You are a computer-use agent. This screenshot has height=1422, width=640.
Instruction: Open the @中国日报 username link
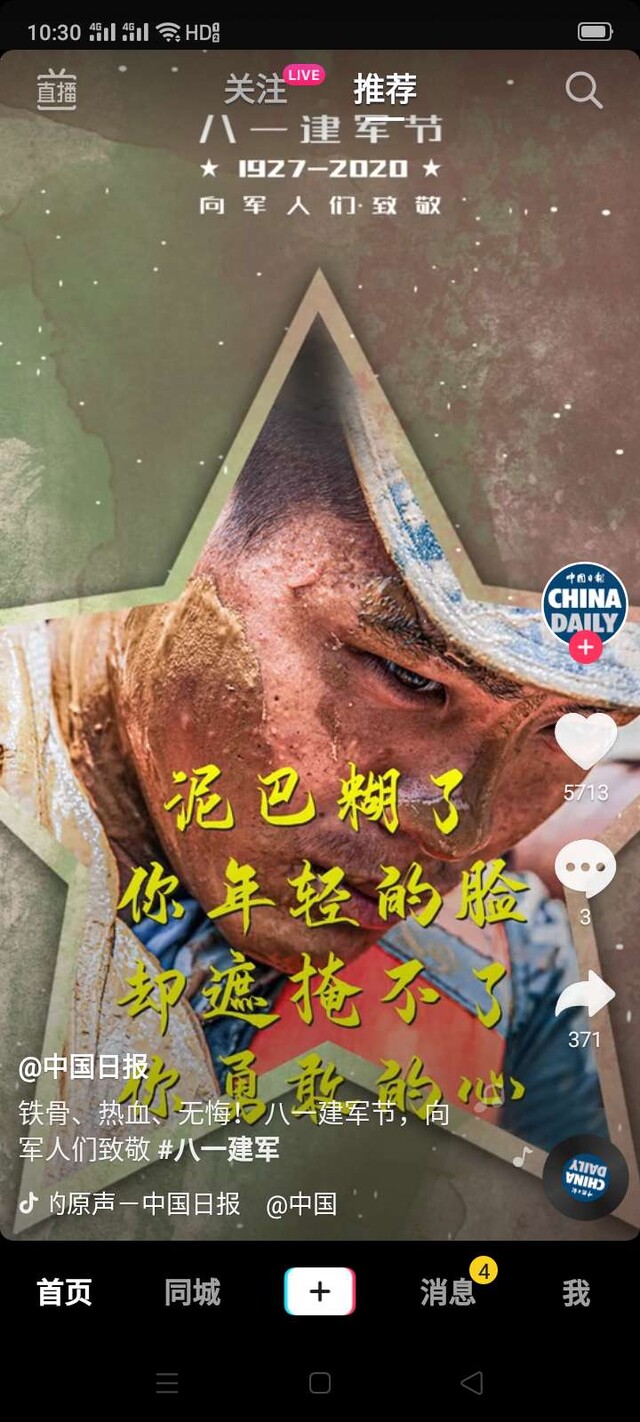point(83,1068)
